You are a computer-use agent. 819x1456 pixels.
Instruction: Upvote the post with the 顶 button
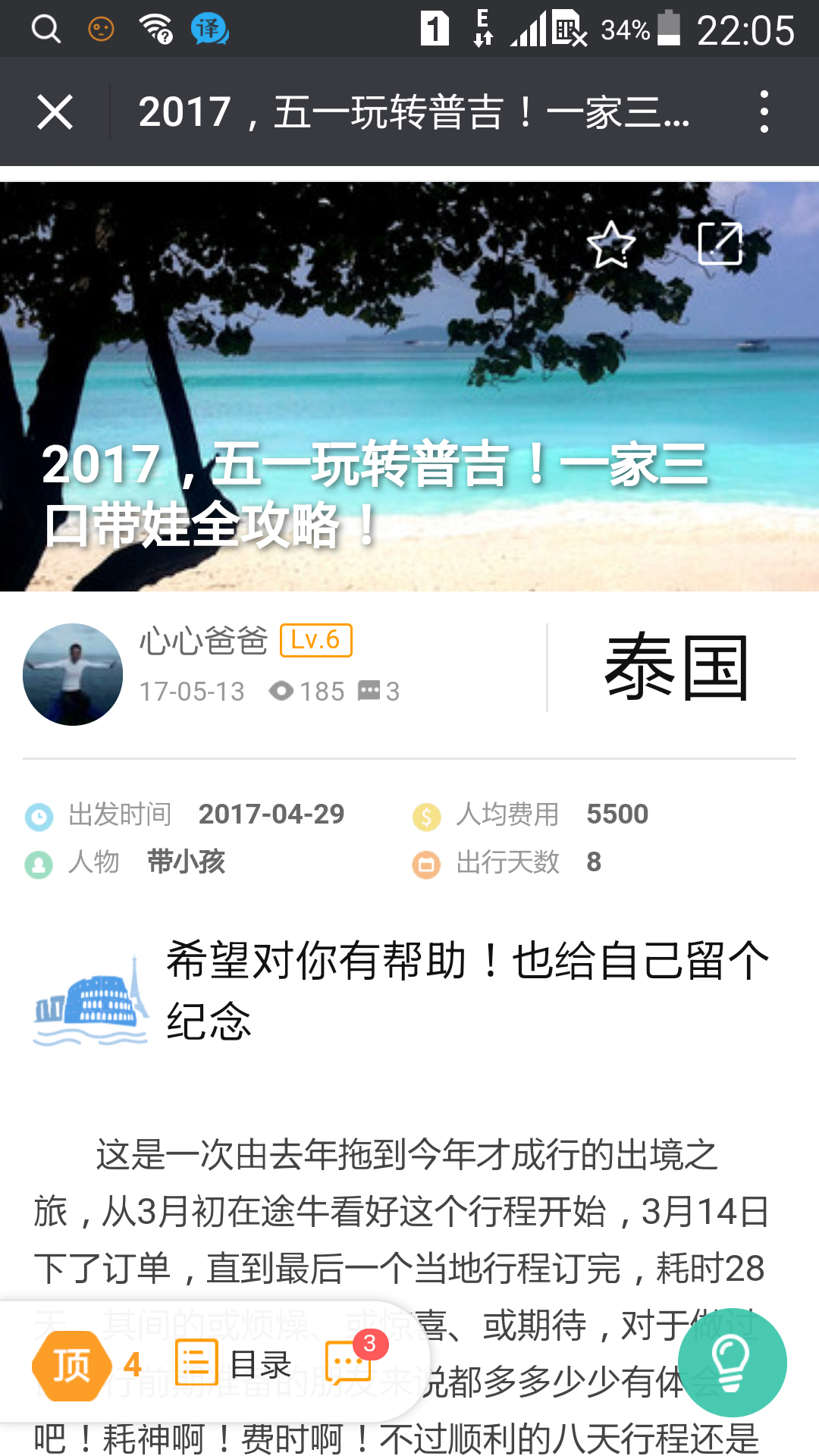click(72, 1365)
